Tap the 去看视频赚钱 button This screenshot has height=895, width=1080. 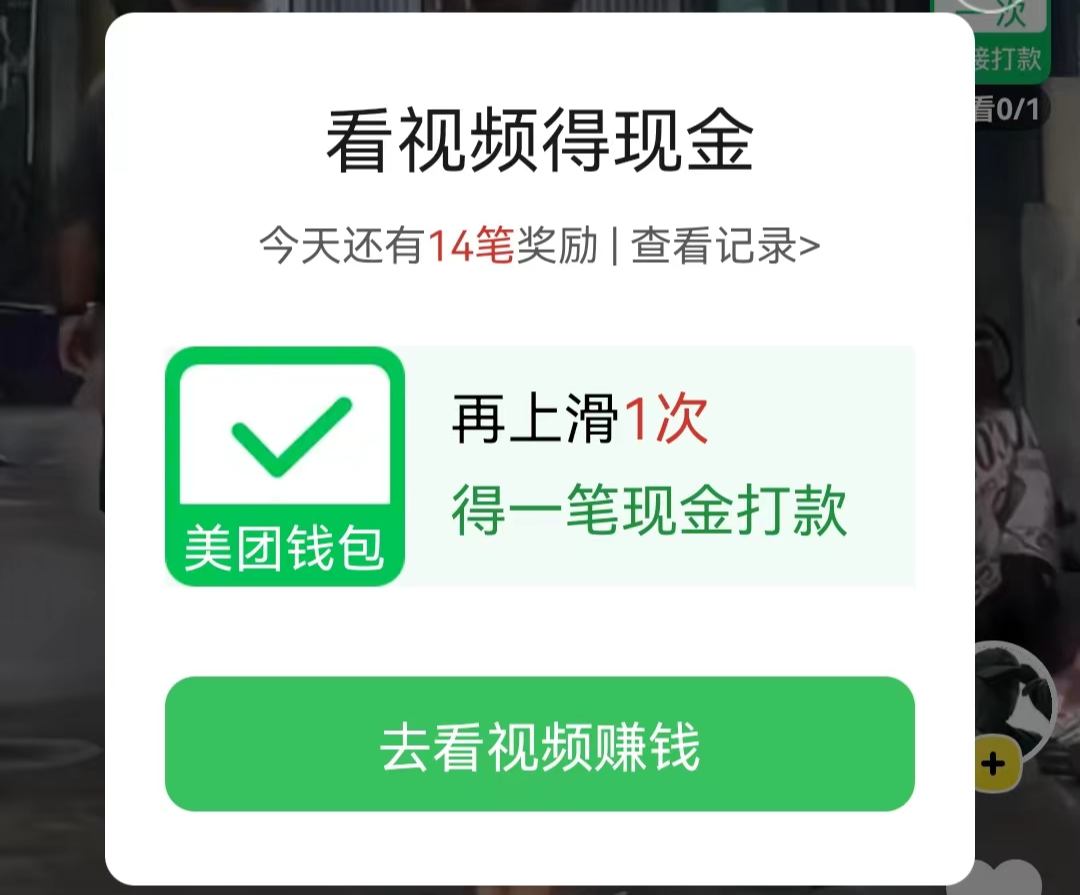(539, 745)
